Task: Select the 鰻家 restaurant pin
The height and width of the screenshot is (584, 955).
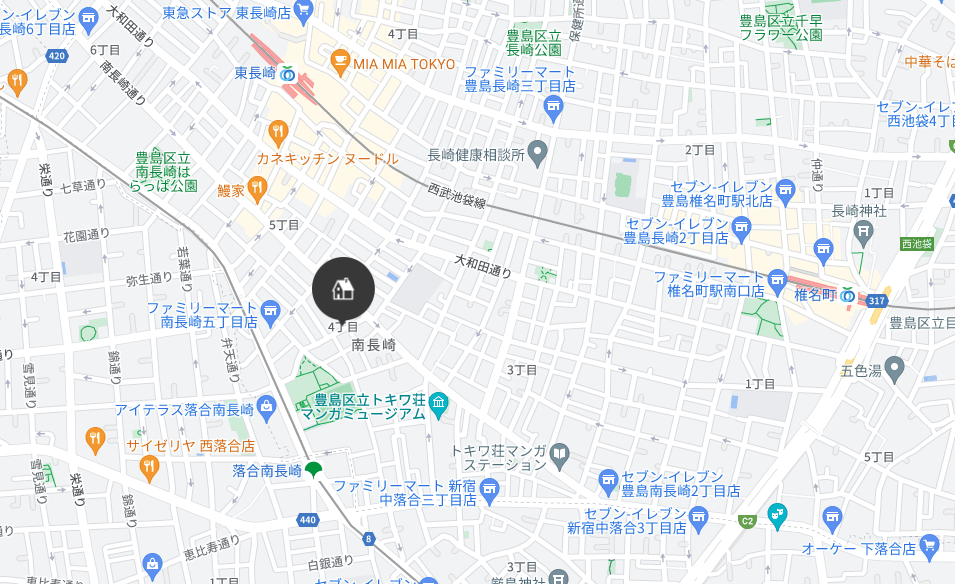Action: (x=257, y=187)
